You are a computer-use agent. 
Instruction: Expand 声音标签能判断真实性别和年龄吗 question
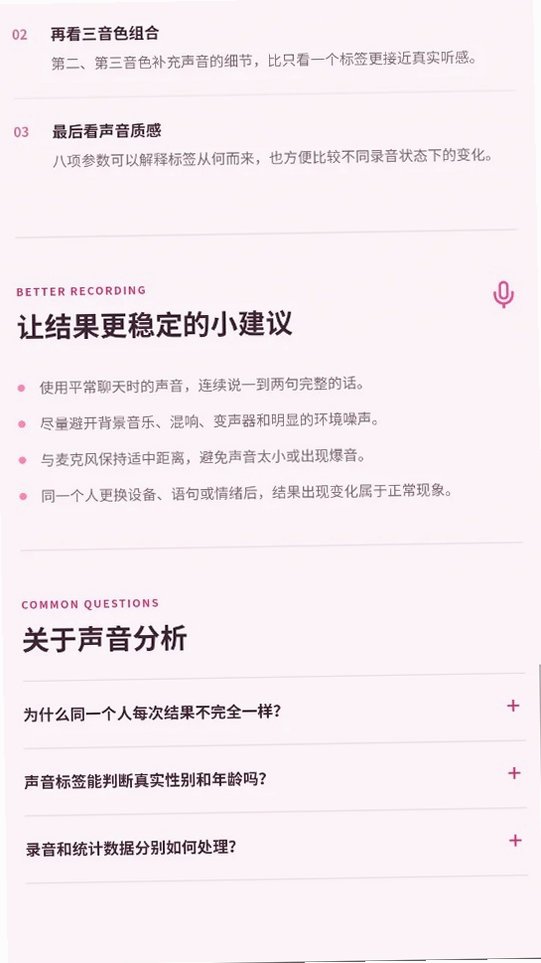pos(274,778)
